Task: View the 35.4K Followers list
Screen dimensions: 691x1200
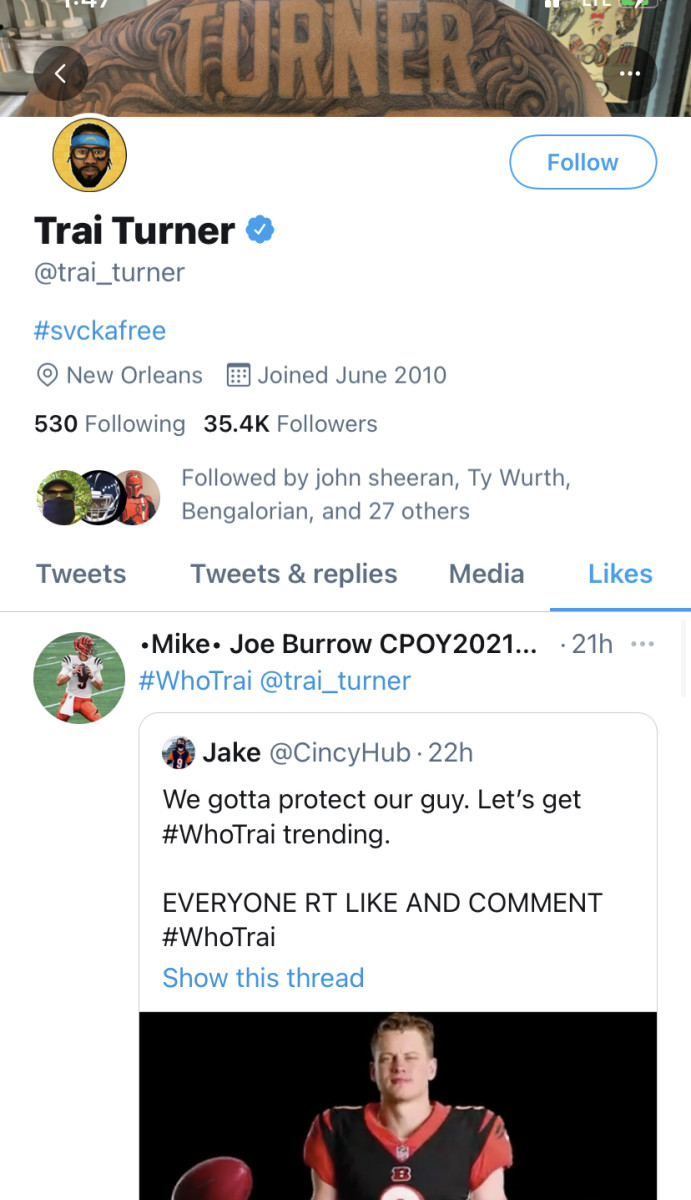Action: click(290, 423)
